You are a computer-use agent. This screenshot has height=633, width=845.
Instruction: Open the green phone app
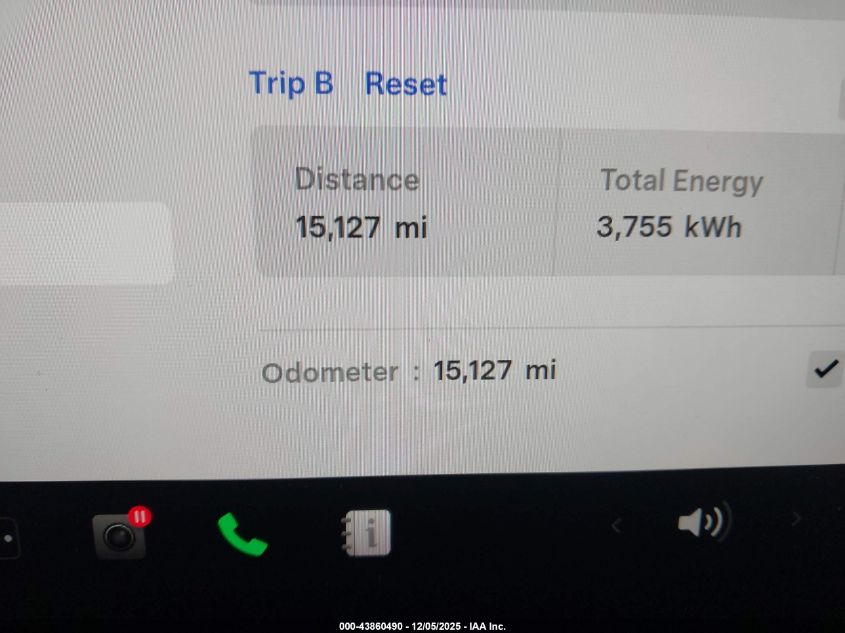tap(242, 534)
